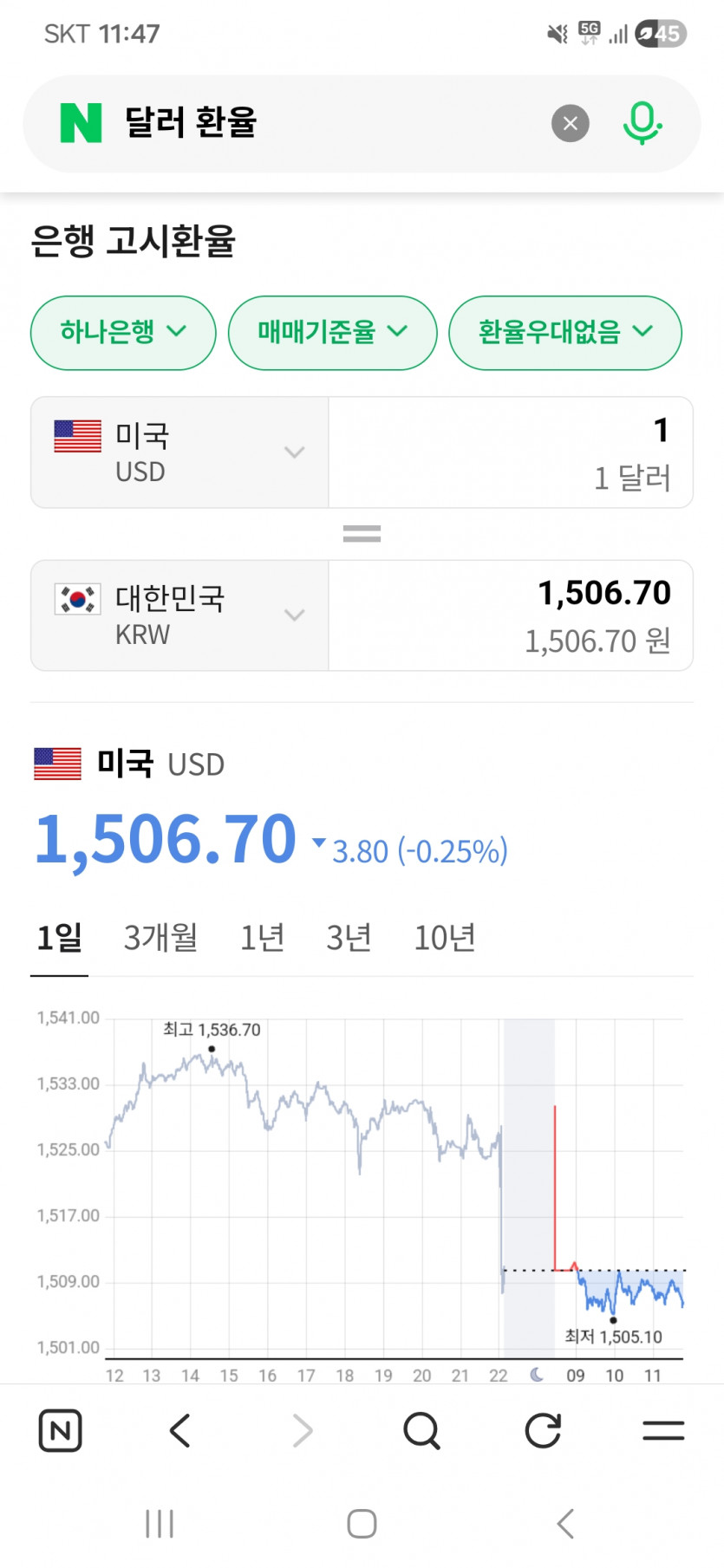Switch chart to the 3년 tab
Viewport: 724px width, 1568px height.
pos(349,938)
